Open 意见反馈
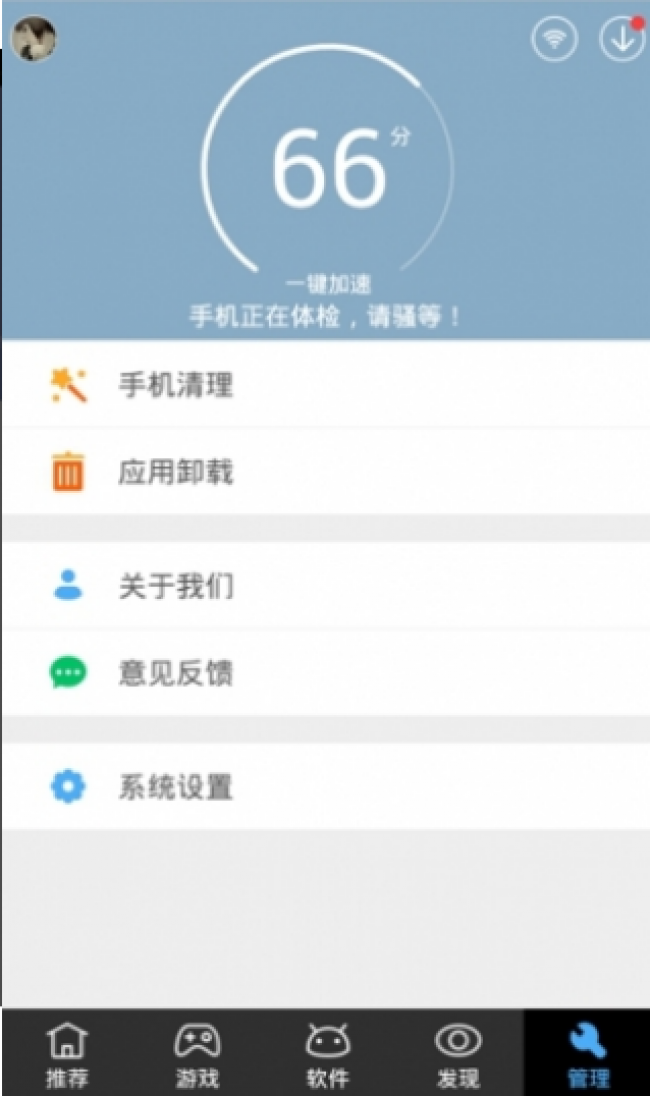Image resolution: width=650 pixels, height=1096 pixels. click(x=326, y=673)
